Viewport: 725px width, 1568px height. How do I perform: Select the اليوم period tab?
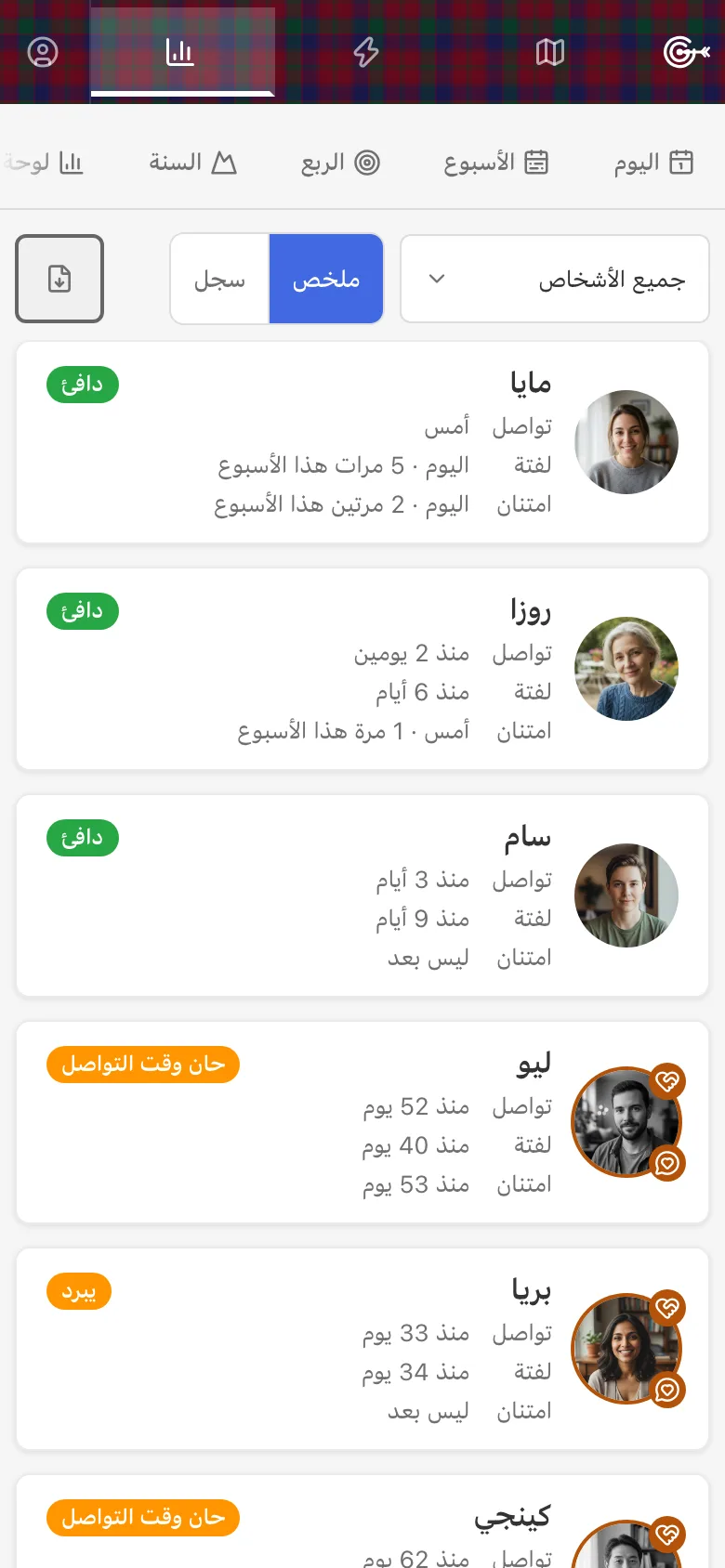pyautogui.click(x=653, y=163)
